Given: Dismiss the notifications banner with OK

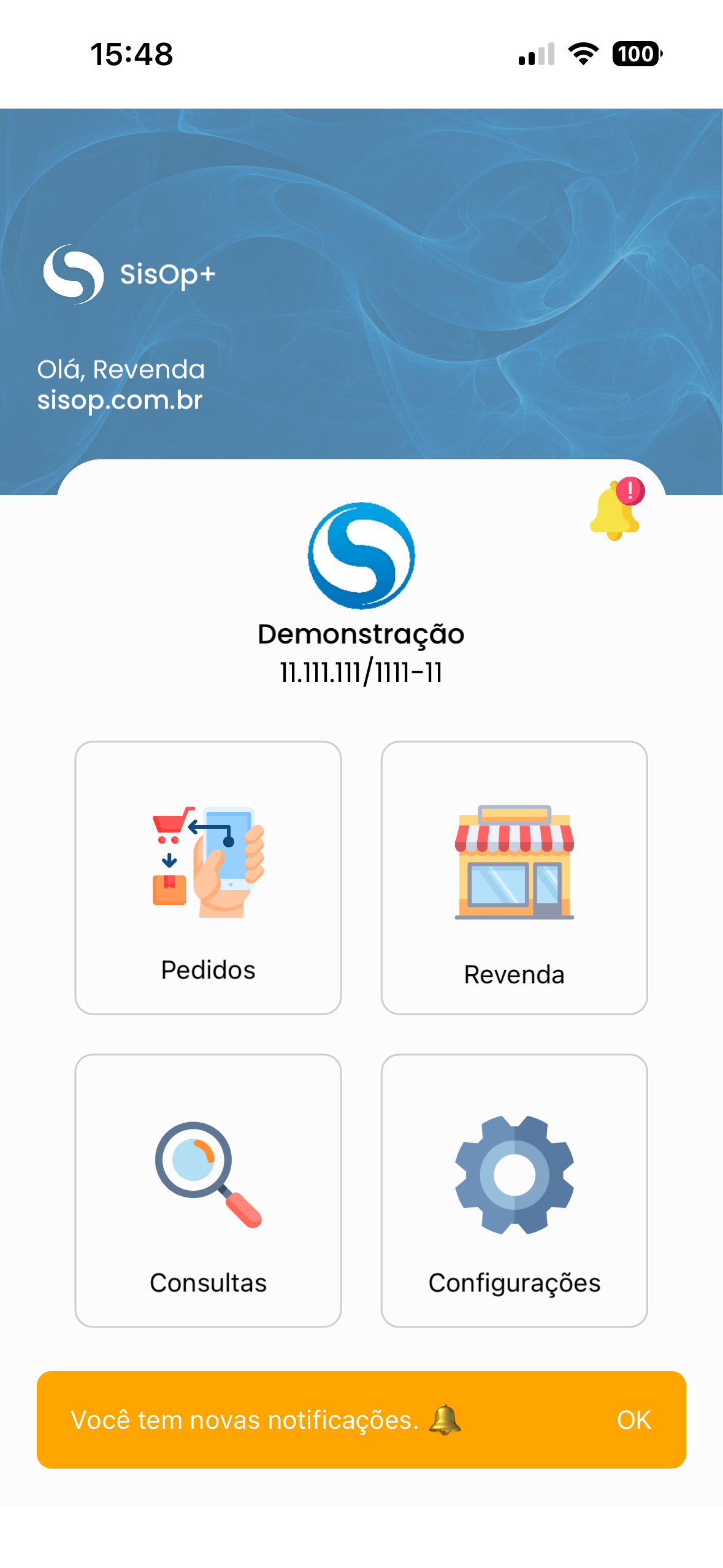Looking at the screenshot, I should tap(633, 1420).
